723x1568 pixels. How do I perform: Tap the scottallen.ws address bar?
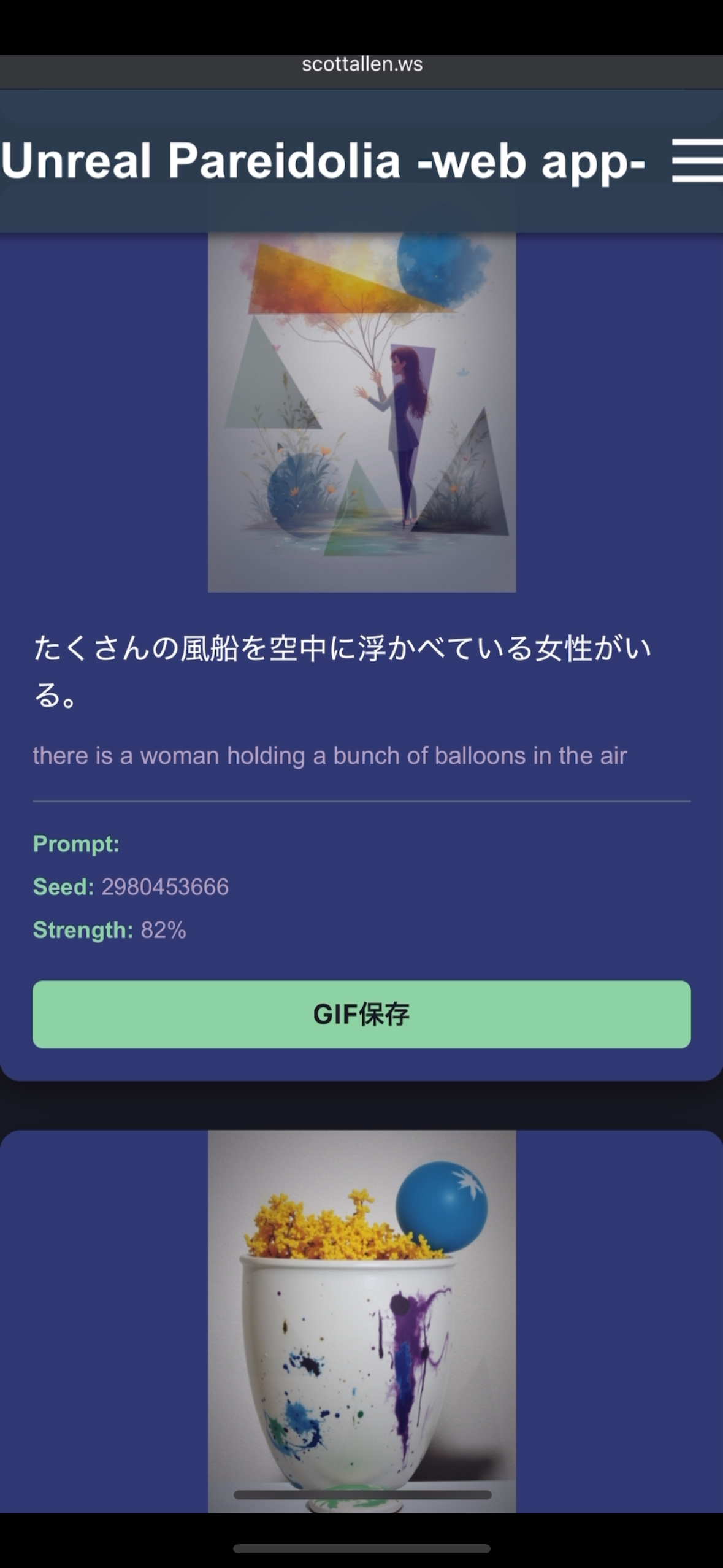362,64
